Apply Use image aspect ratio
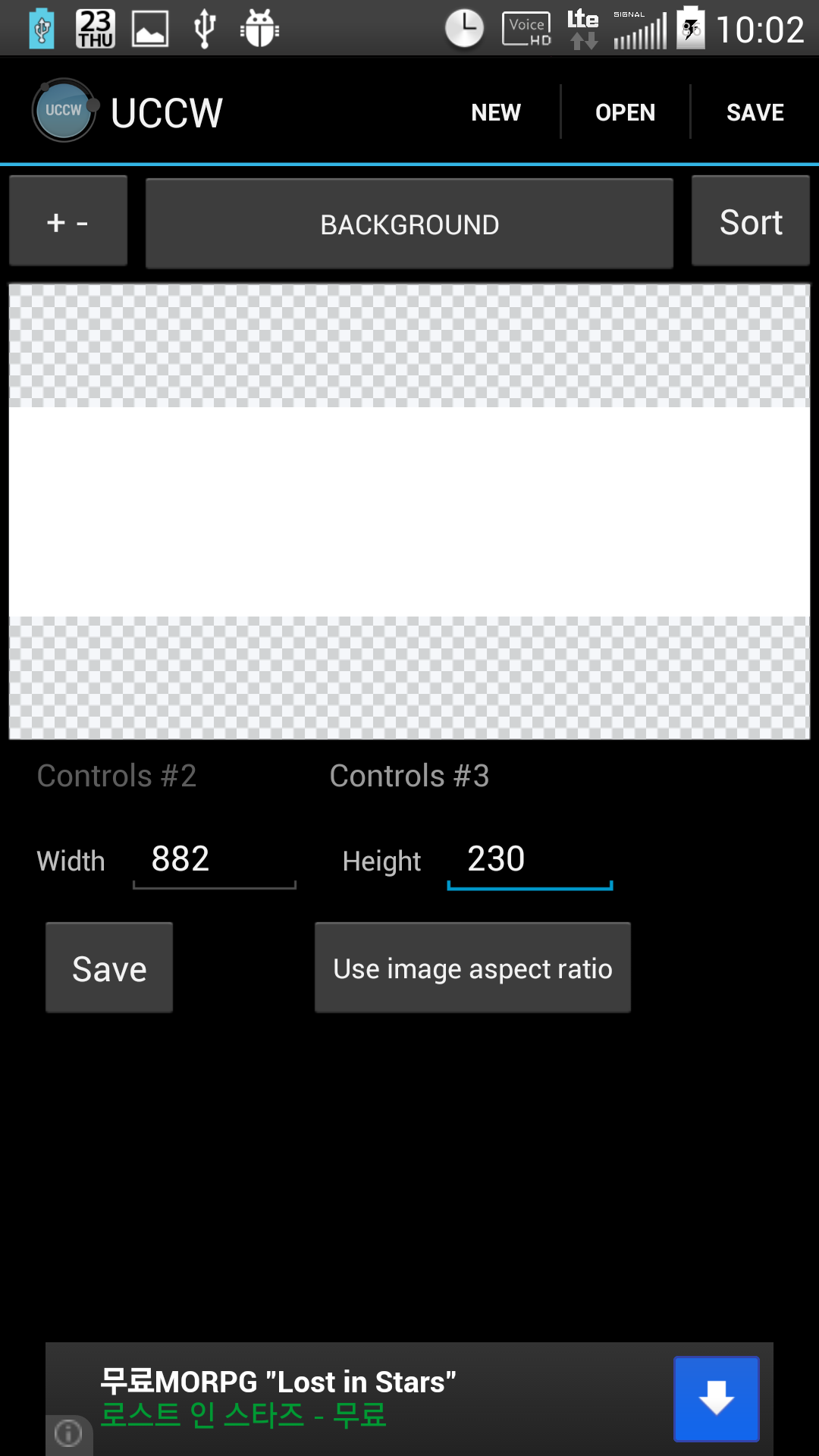The image size is (819, 1456). click(472, 968)
